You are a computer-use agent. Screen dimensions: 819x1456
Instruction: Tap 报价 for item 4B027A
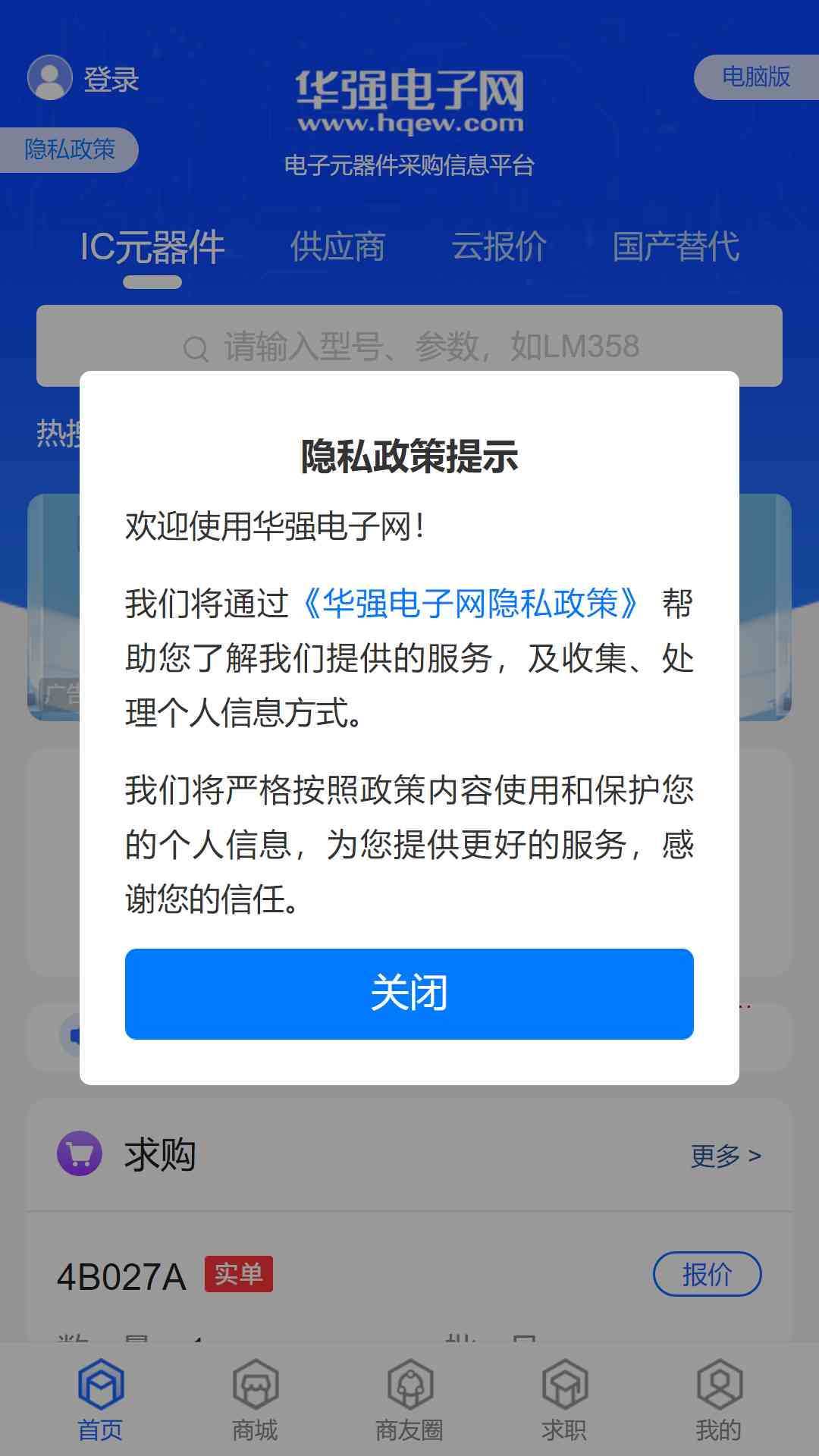(707, 1275)
